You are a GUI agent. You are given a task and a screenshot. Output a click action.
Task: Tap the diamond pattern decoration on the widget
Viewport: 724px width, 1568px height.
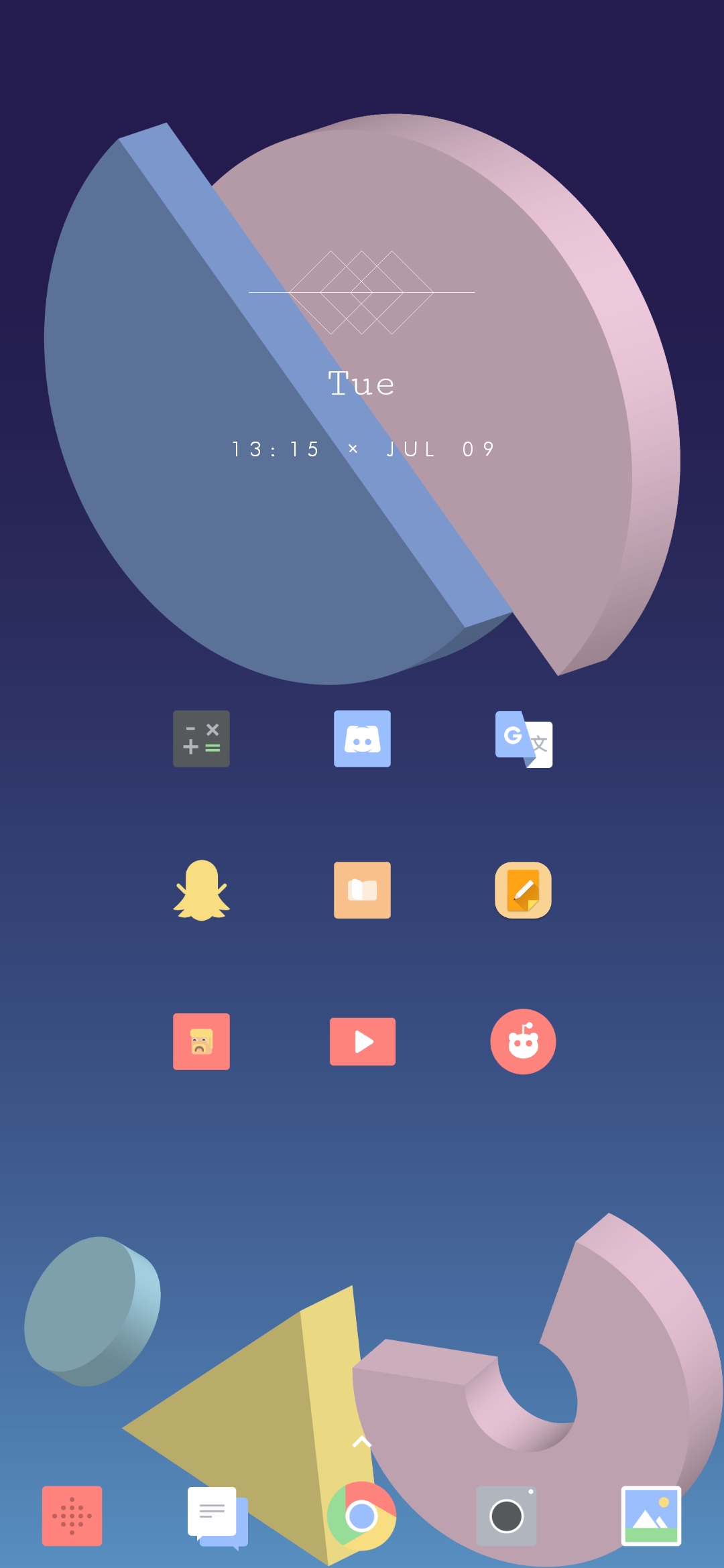(362, 291)
